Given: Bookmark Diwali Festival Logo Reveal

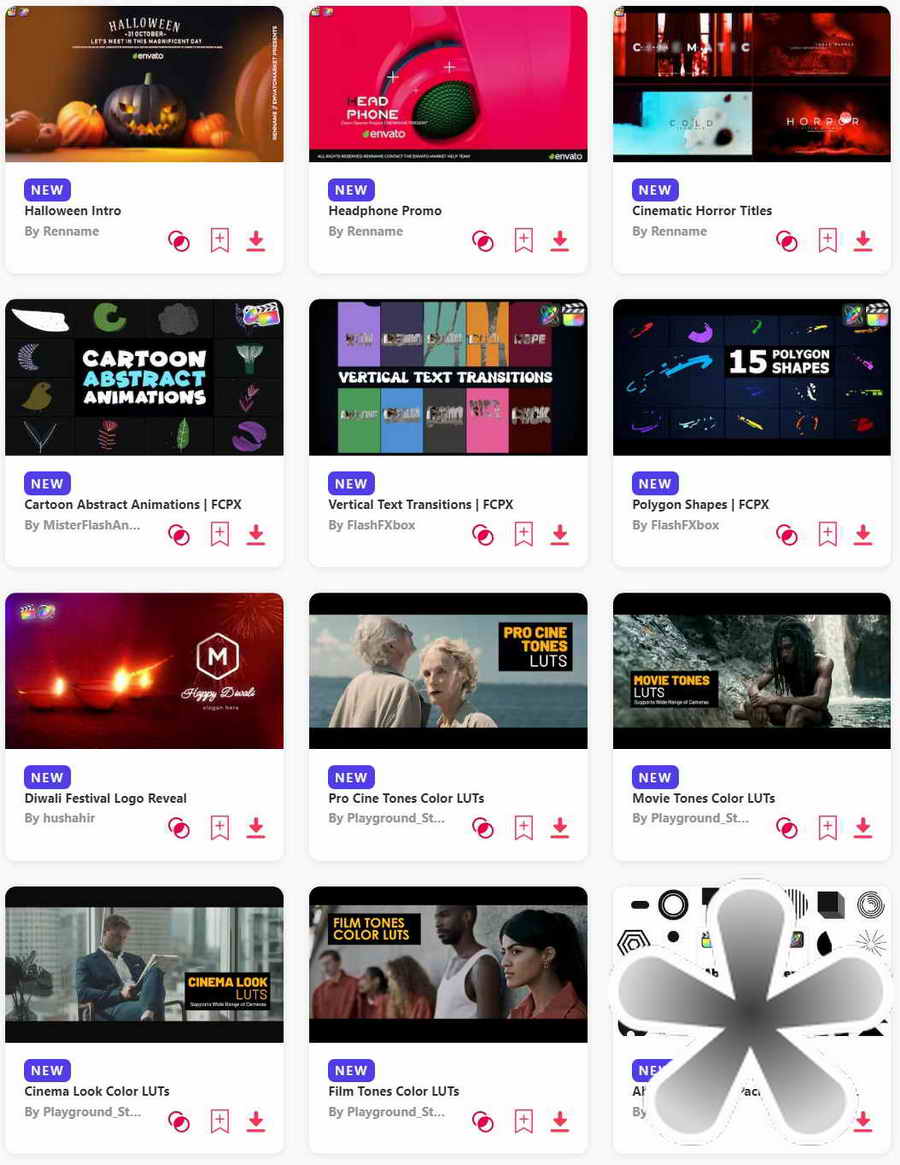Looking at the screenshot, I should 219,828.
